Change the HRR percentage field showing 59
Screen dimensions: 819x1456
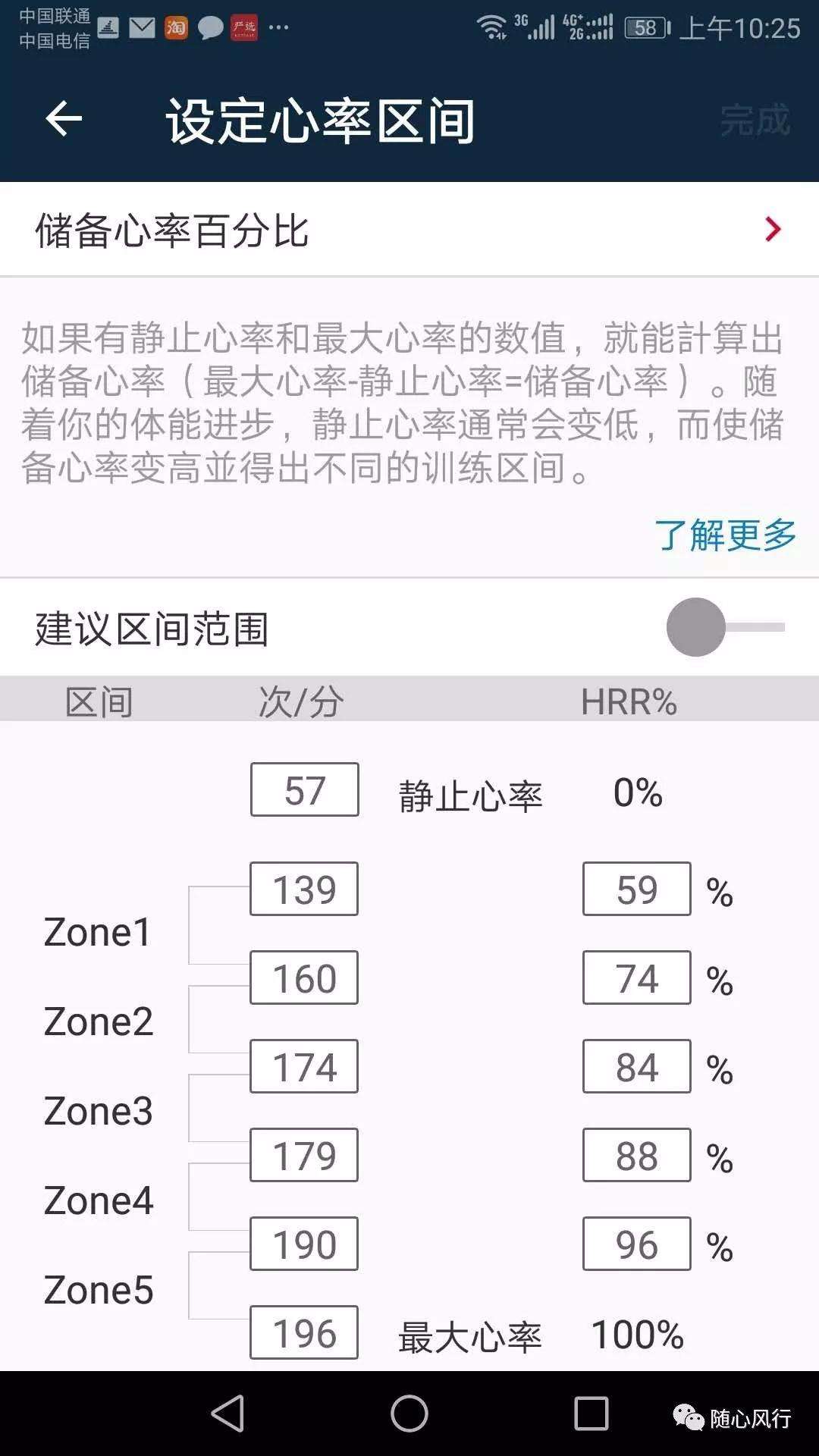(637, 889)
